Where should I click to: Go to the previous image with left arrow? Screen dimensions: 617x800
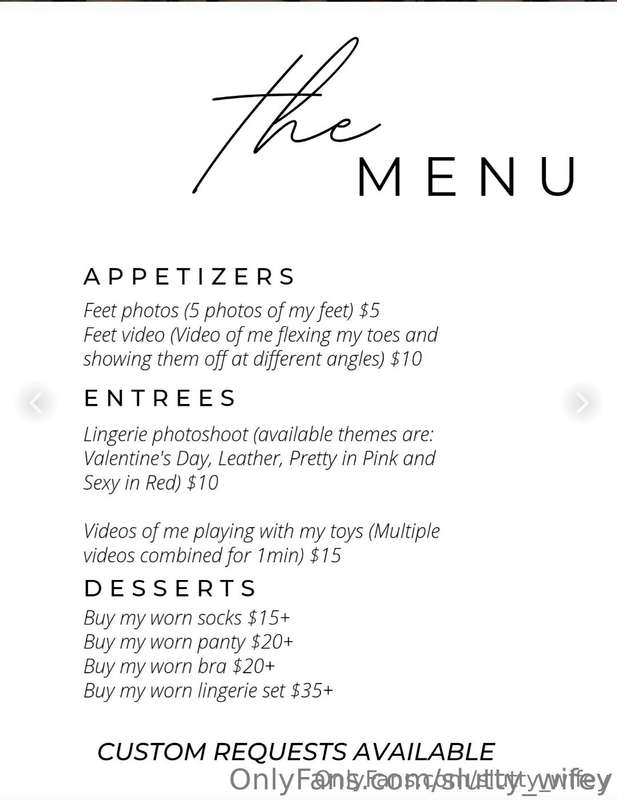(36, 402)
